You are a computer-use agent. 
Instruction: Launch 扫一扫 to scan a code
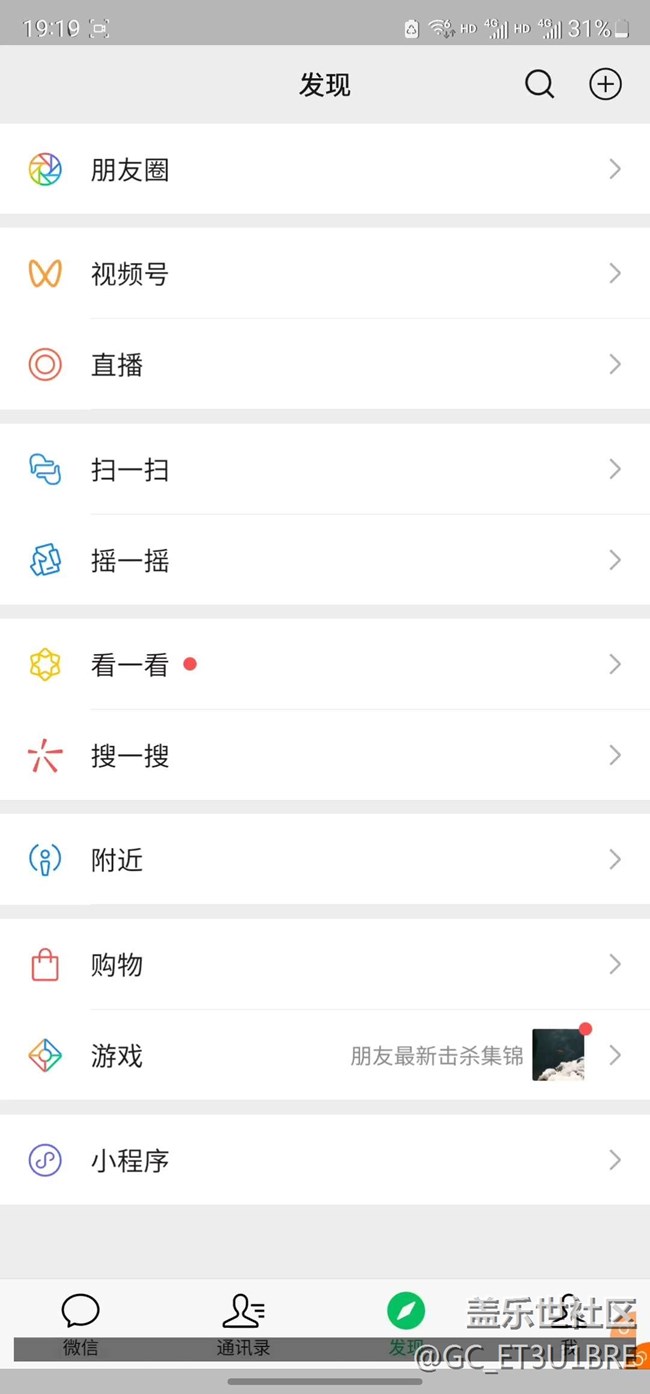pos(325,469)
